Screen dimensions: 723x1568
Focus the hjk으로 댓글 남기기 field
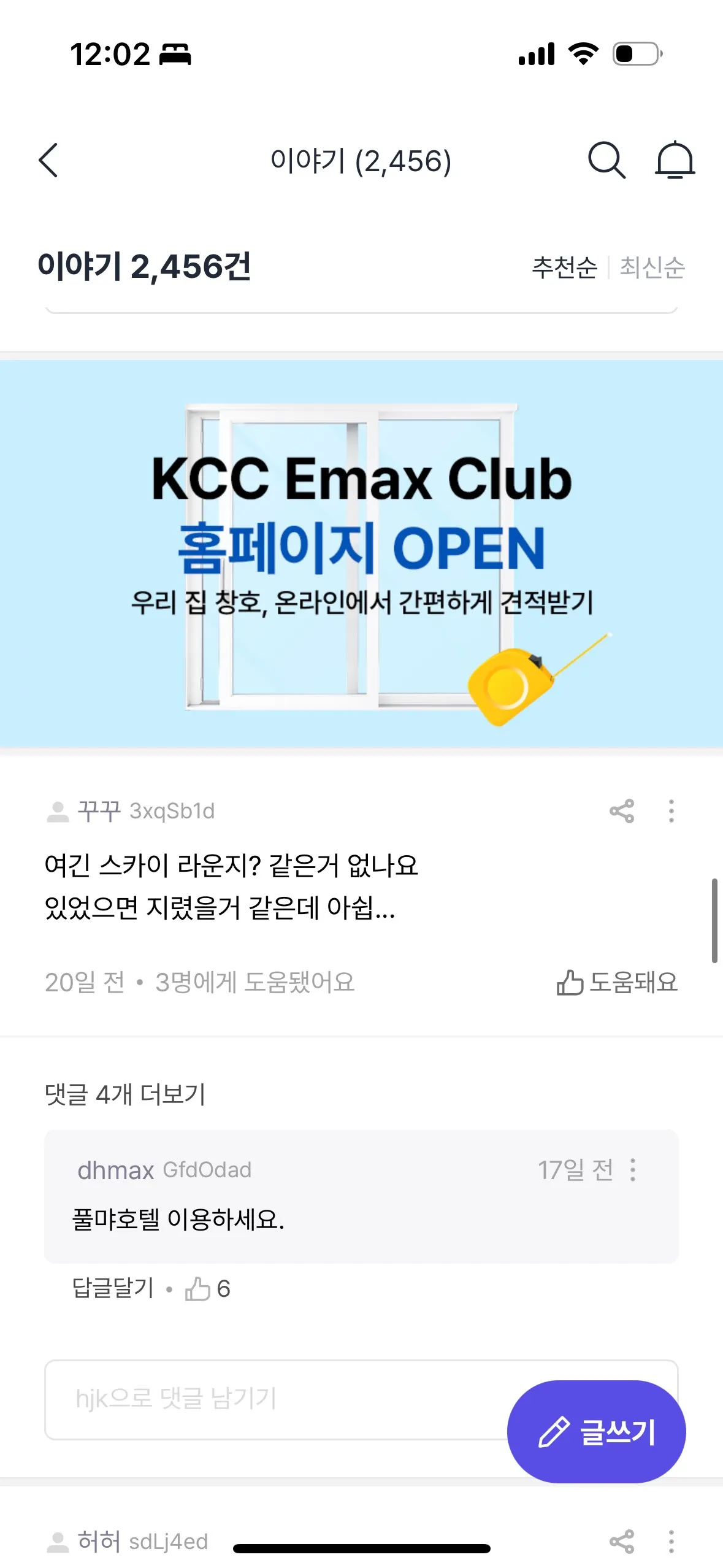[x=270, y=1399]
